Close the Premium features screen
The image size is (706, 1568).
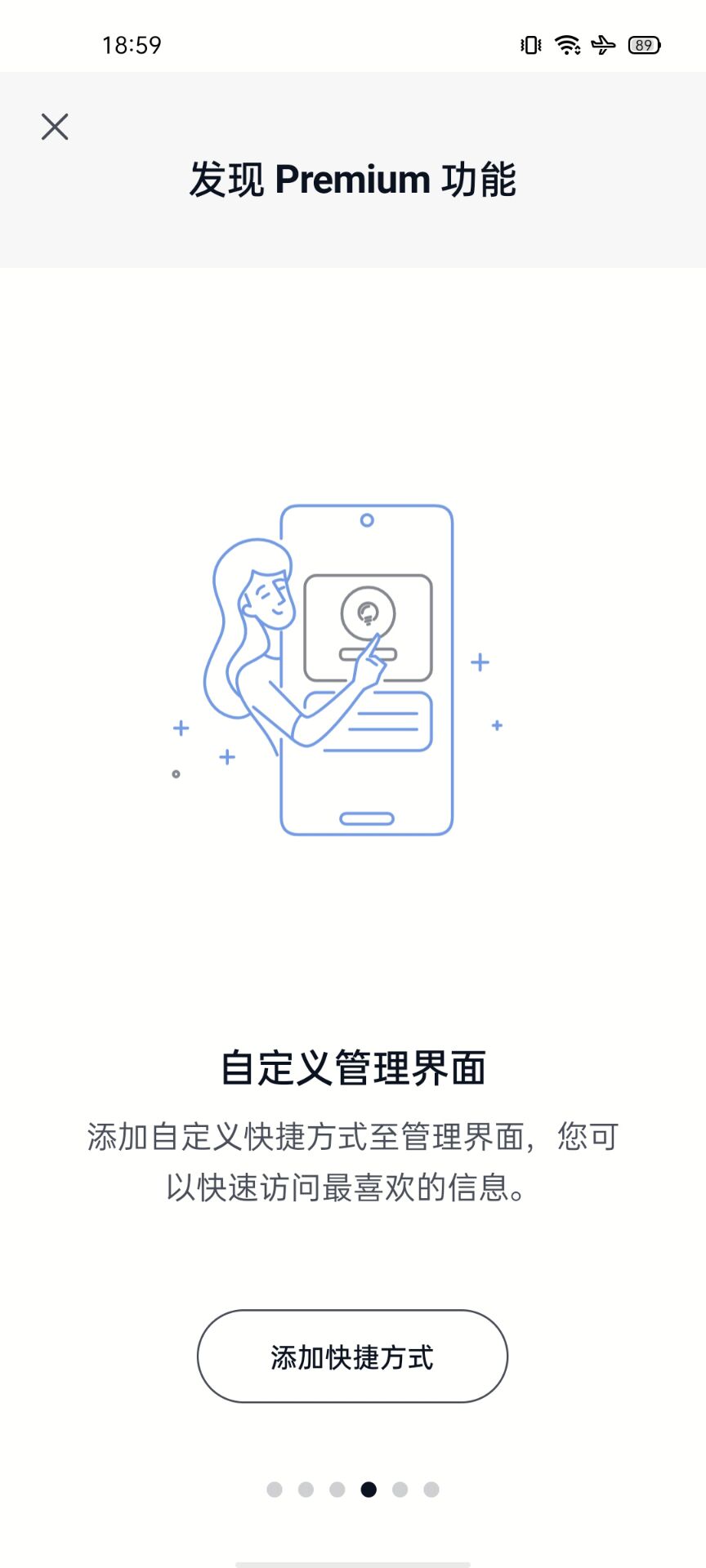55,127
